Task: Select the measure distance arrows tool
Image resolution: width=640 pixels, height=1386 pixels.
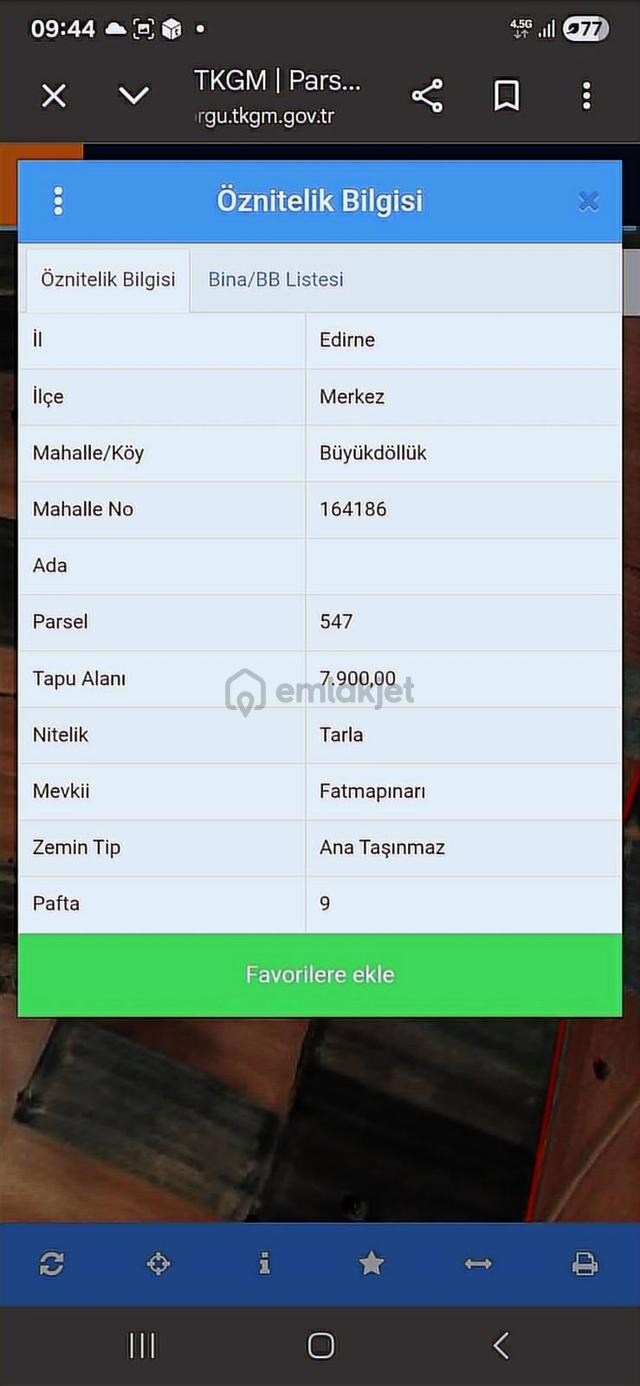Action: click(478, 1264)
